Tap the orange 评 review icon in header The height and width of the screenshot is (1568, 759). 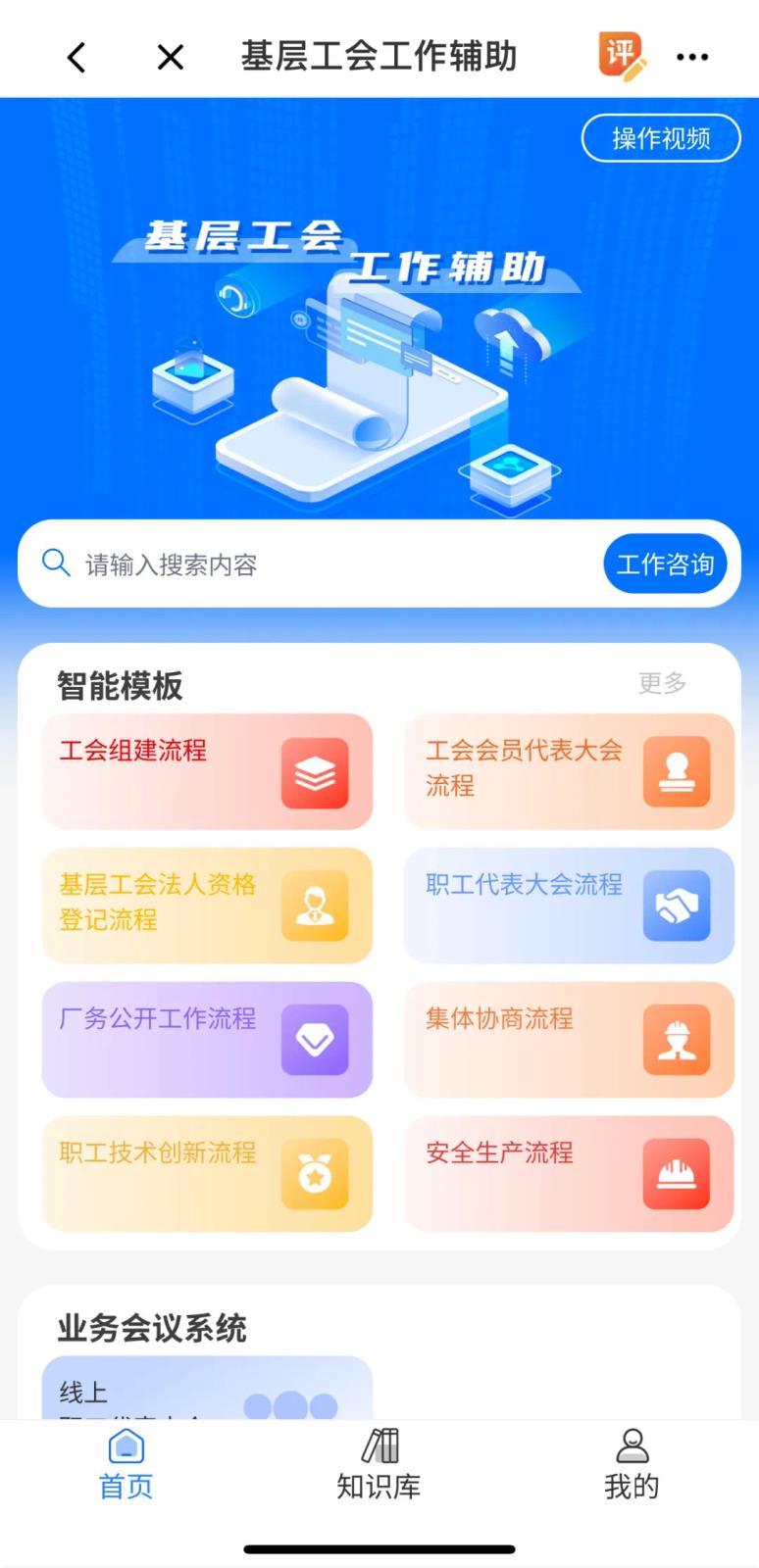coord(622,56)
